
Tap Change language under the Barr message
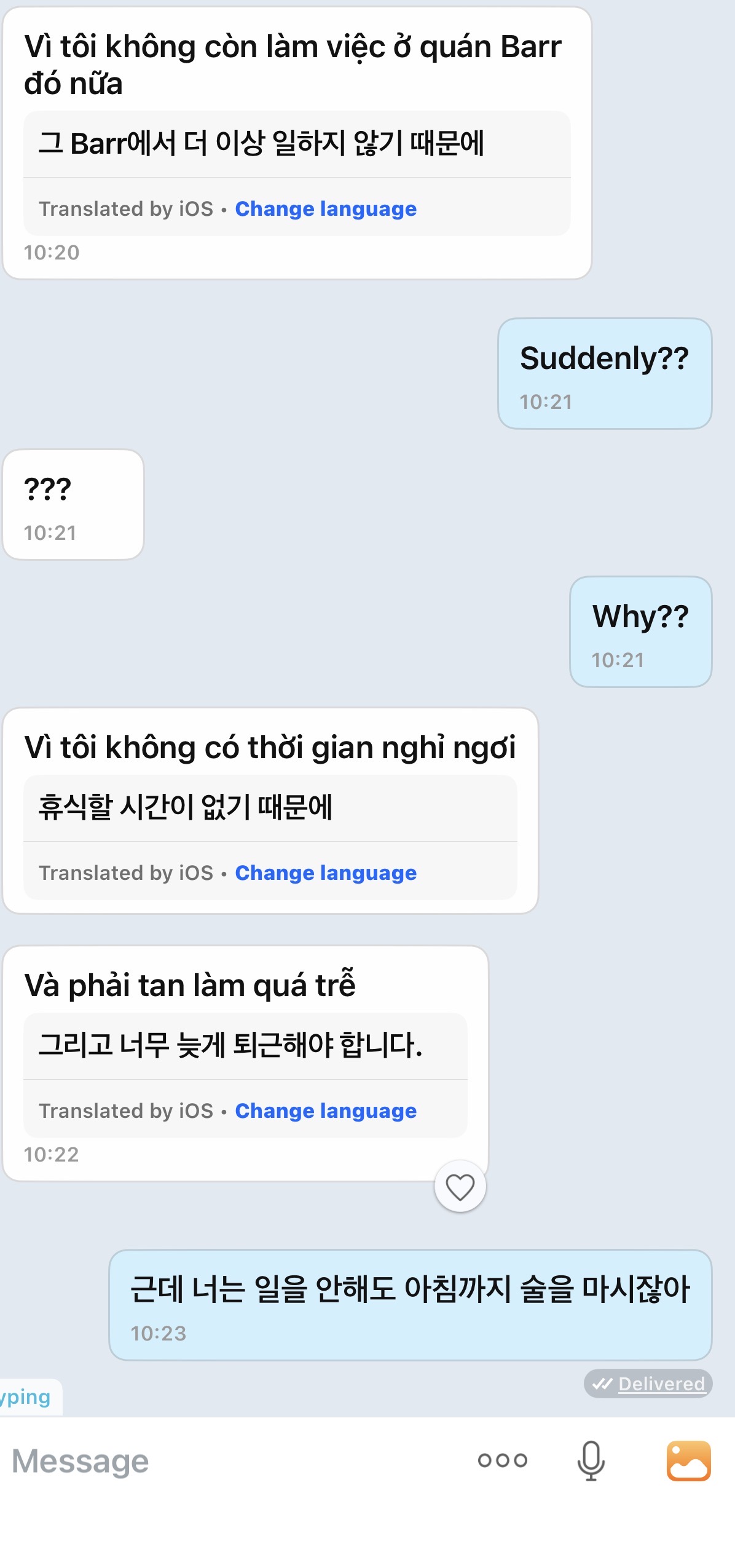click(x=326, y=209)
